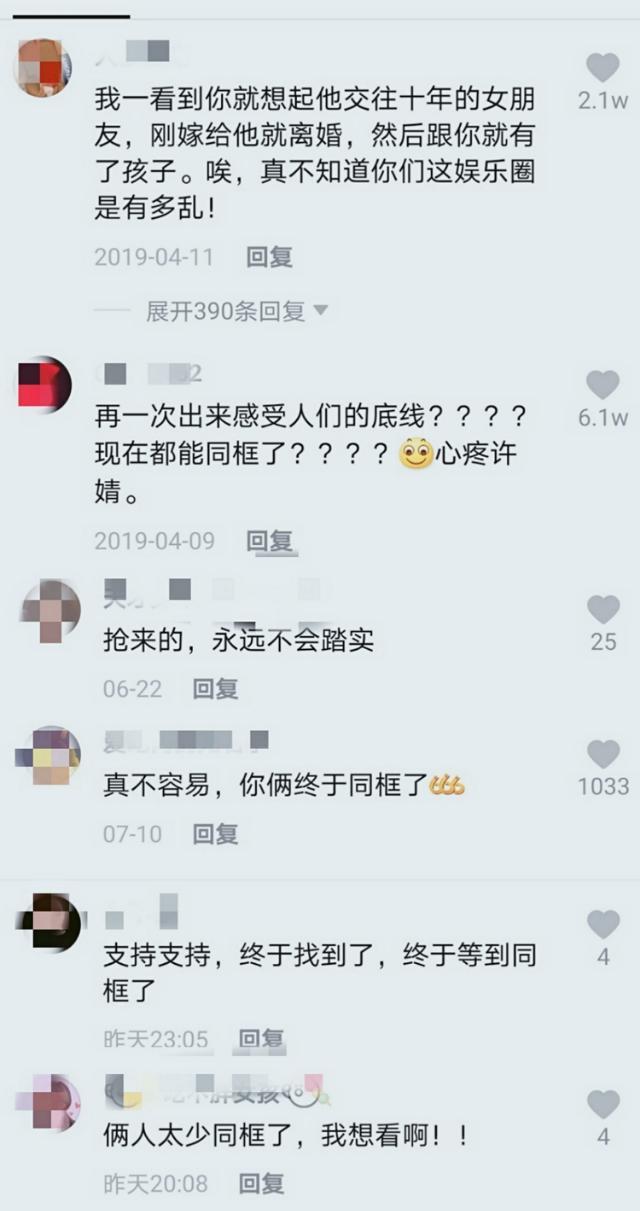This screenshot has height=1211, width=640.
Task: Like the comment mentioning 心疼许婧
Action: coord(602,385)
